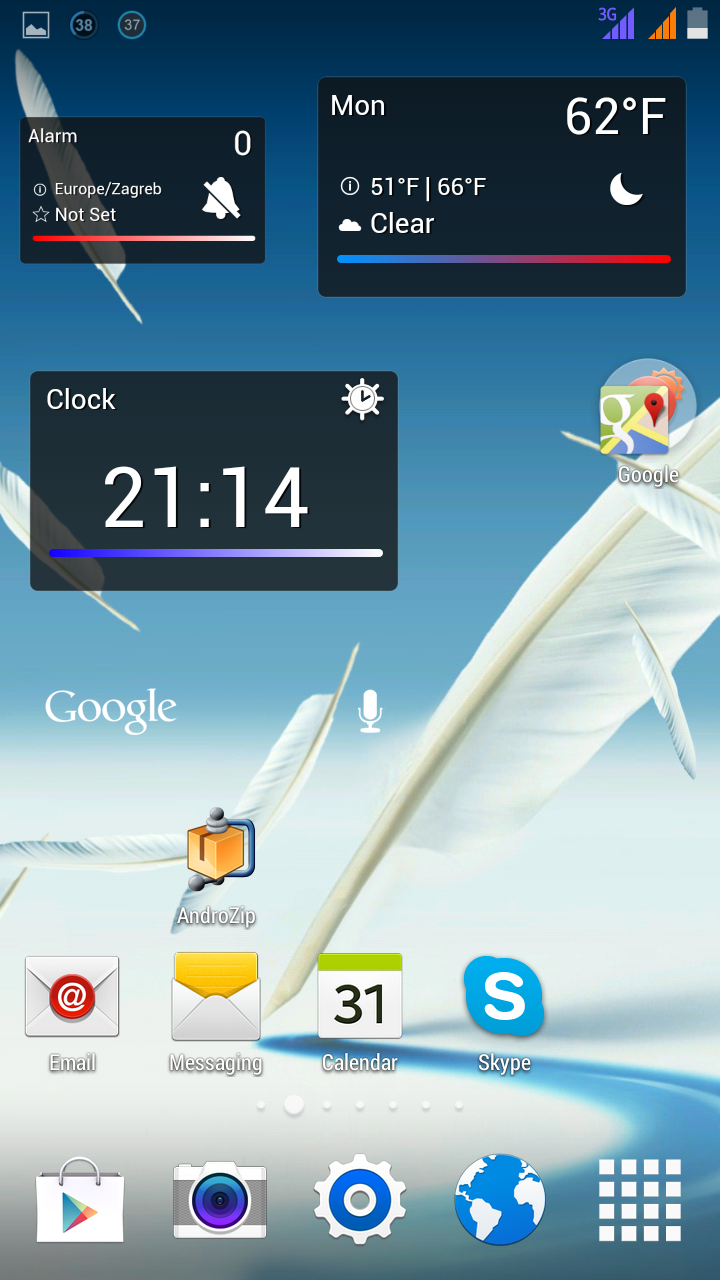Open the Browser globe icon

click(x=500, y=1198)
